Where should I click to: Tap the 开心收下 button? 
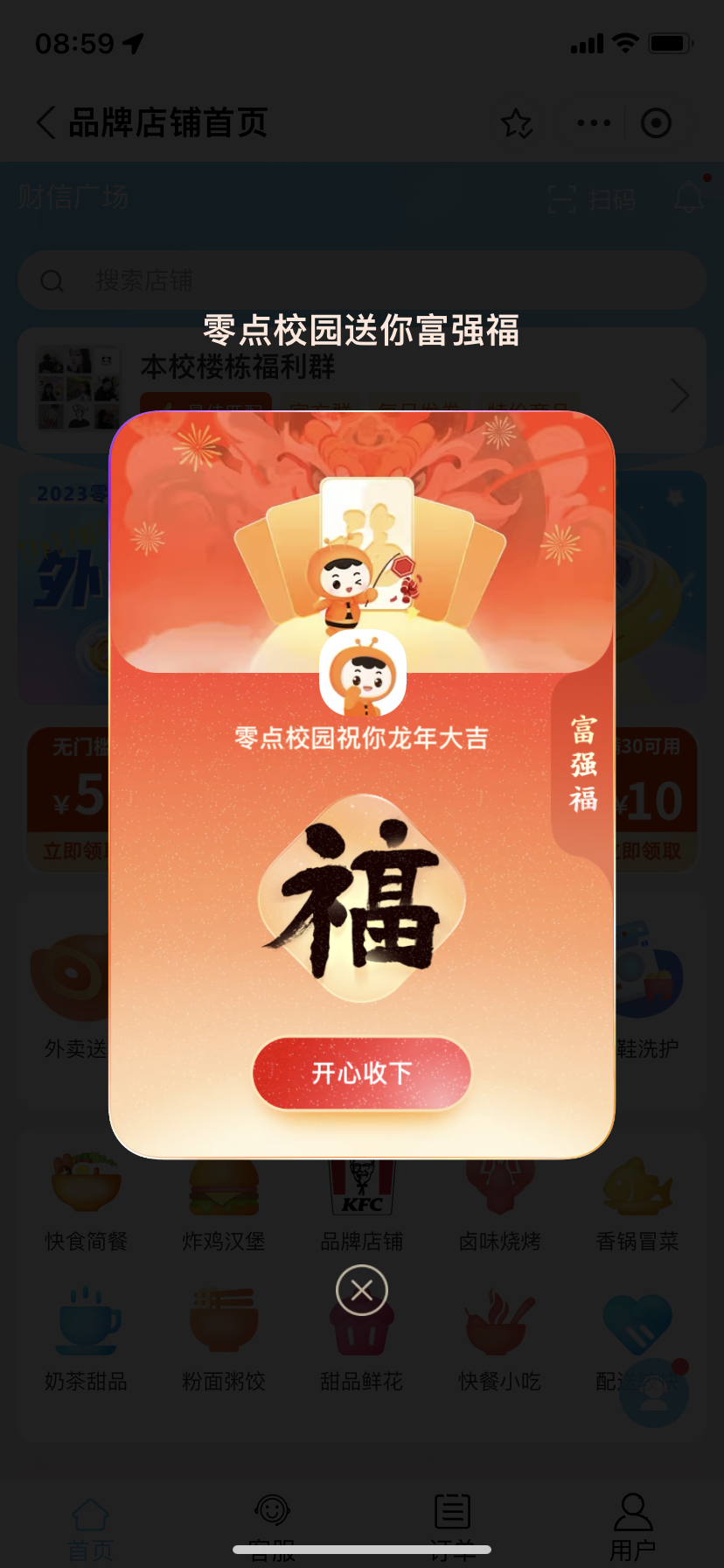pyautogui.click(x=361, y=1072)
